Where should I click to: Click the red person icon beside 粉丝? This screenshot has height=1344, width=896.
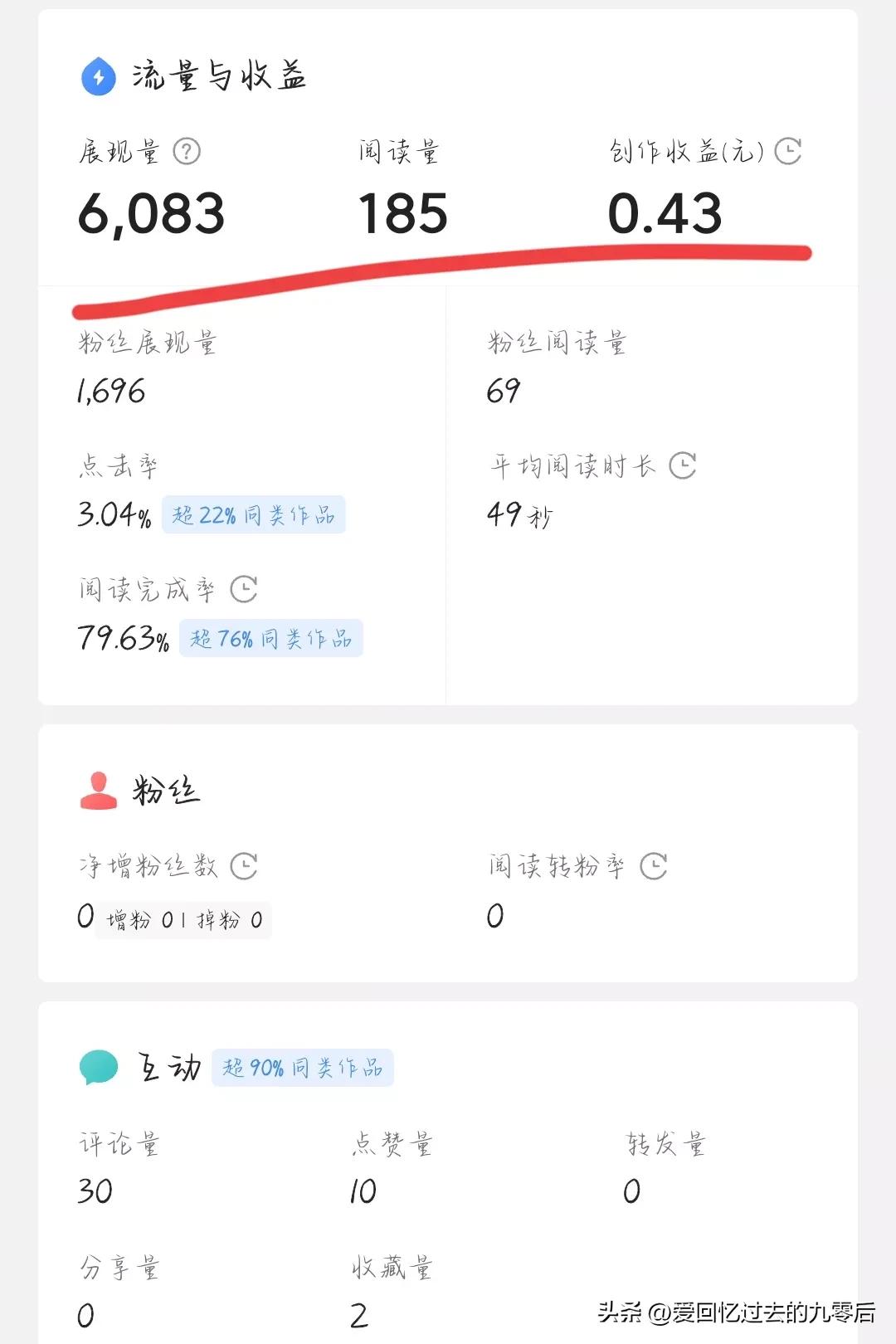(96, 791)
